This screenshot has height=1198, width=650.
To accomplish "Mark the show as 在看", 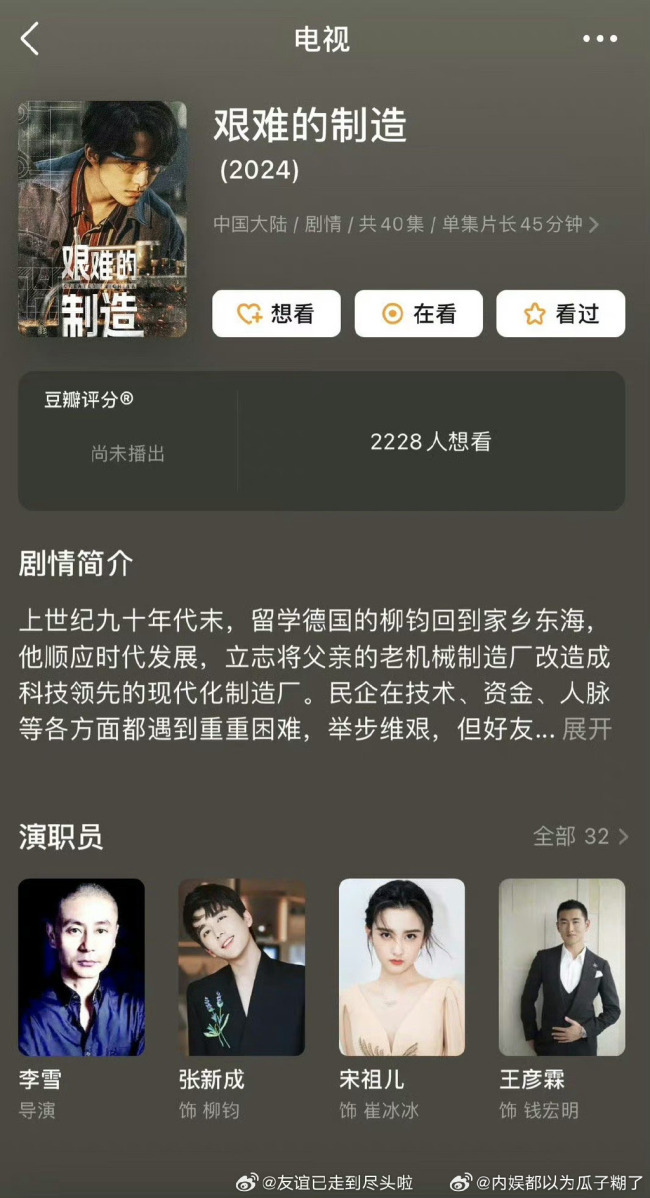I will coord(418,314).
